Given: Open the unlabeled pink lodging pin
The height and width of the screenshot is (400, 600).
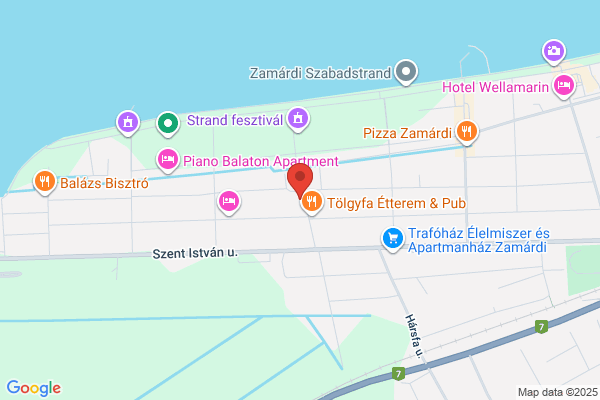Looking at the screenshot, I should [x=229, y=202].
